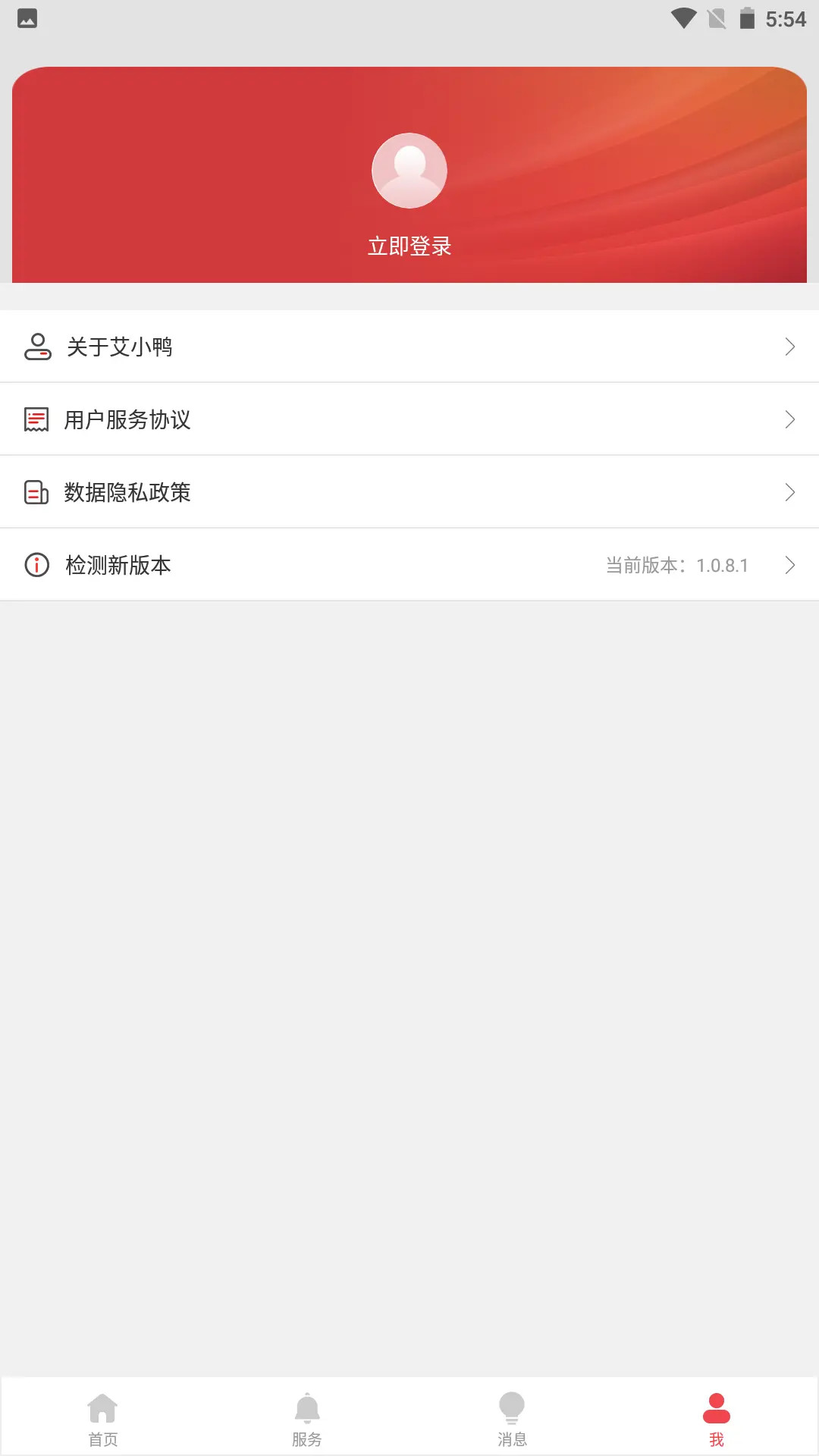
Task: Click the 检测新版本 info icon
Action: click(36, 564)
